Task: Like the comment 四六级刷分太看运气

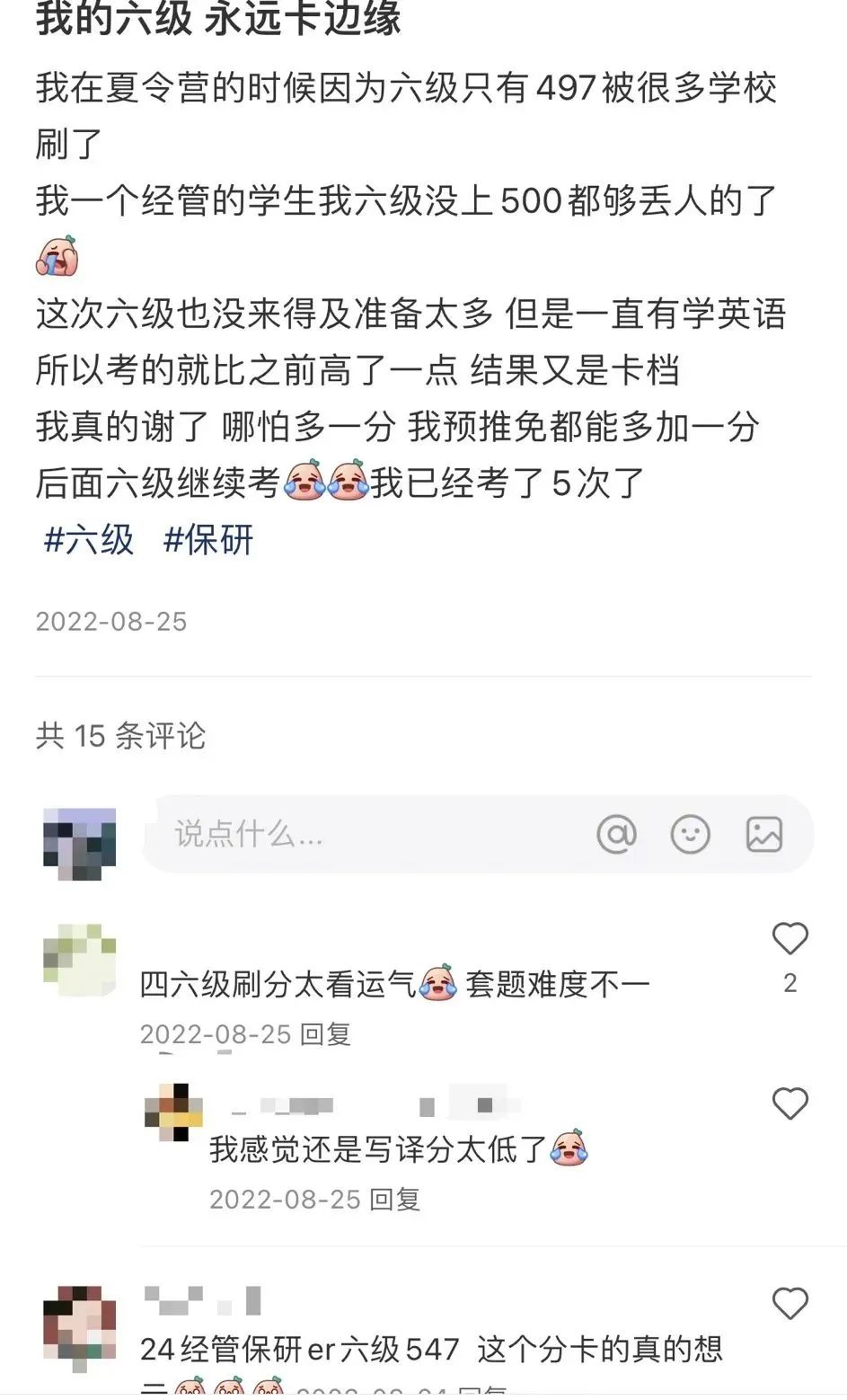Action: click(x=790, y=940)
